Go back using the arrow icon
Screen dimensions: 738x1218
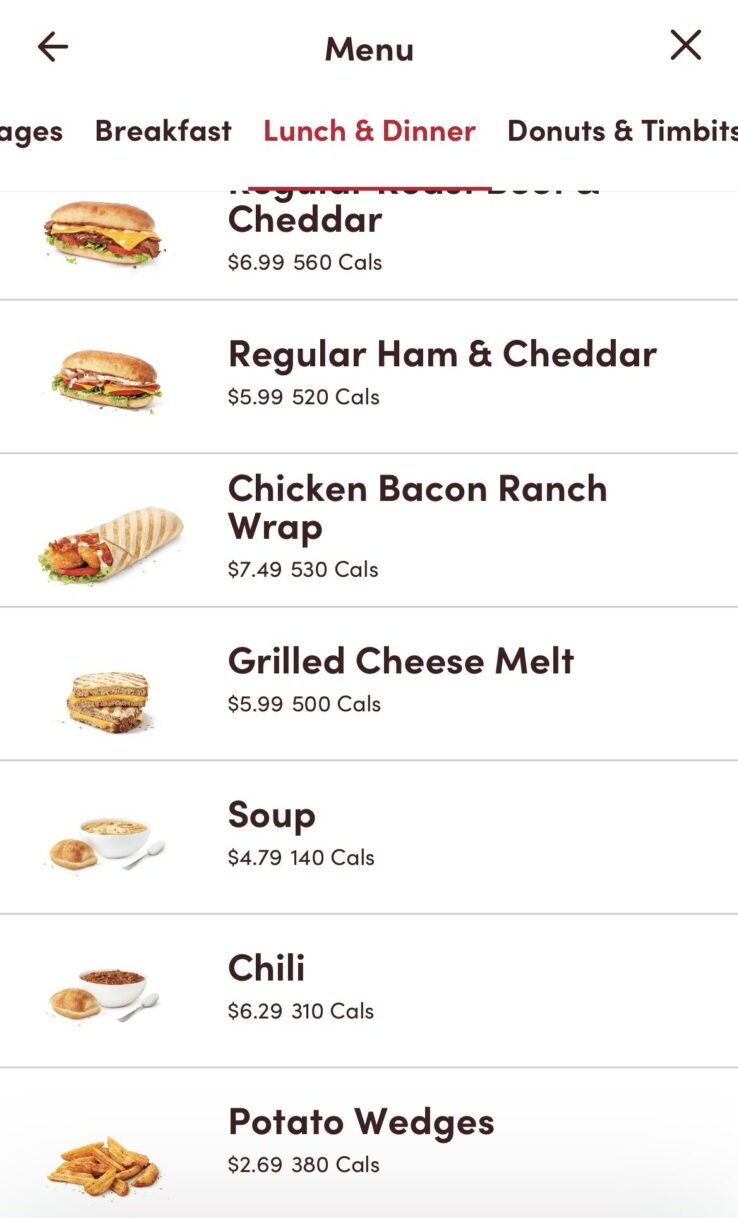(53, 47)
